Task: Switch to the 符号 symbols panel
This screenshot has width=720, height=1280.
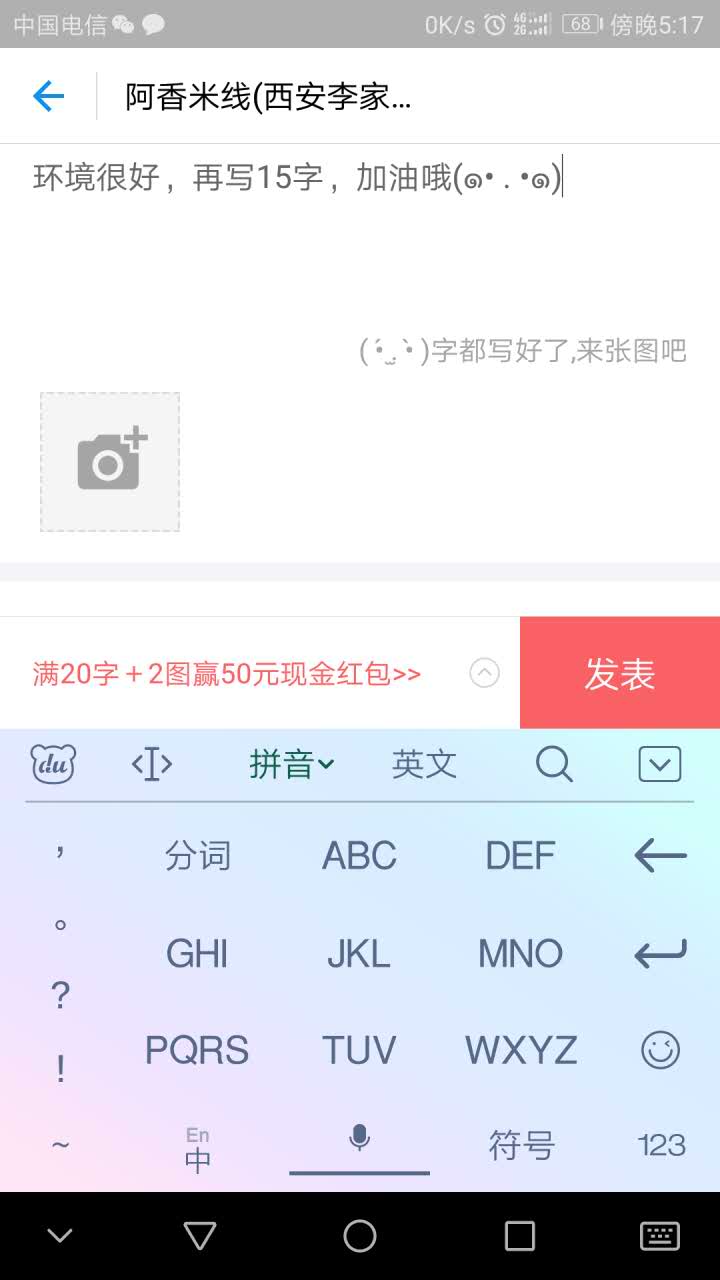Action: point(521,1145)
